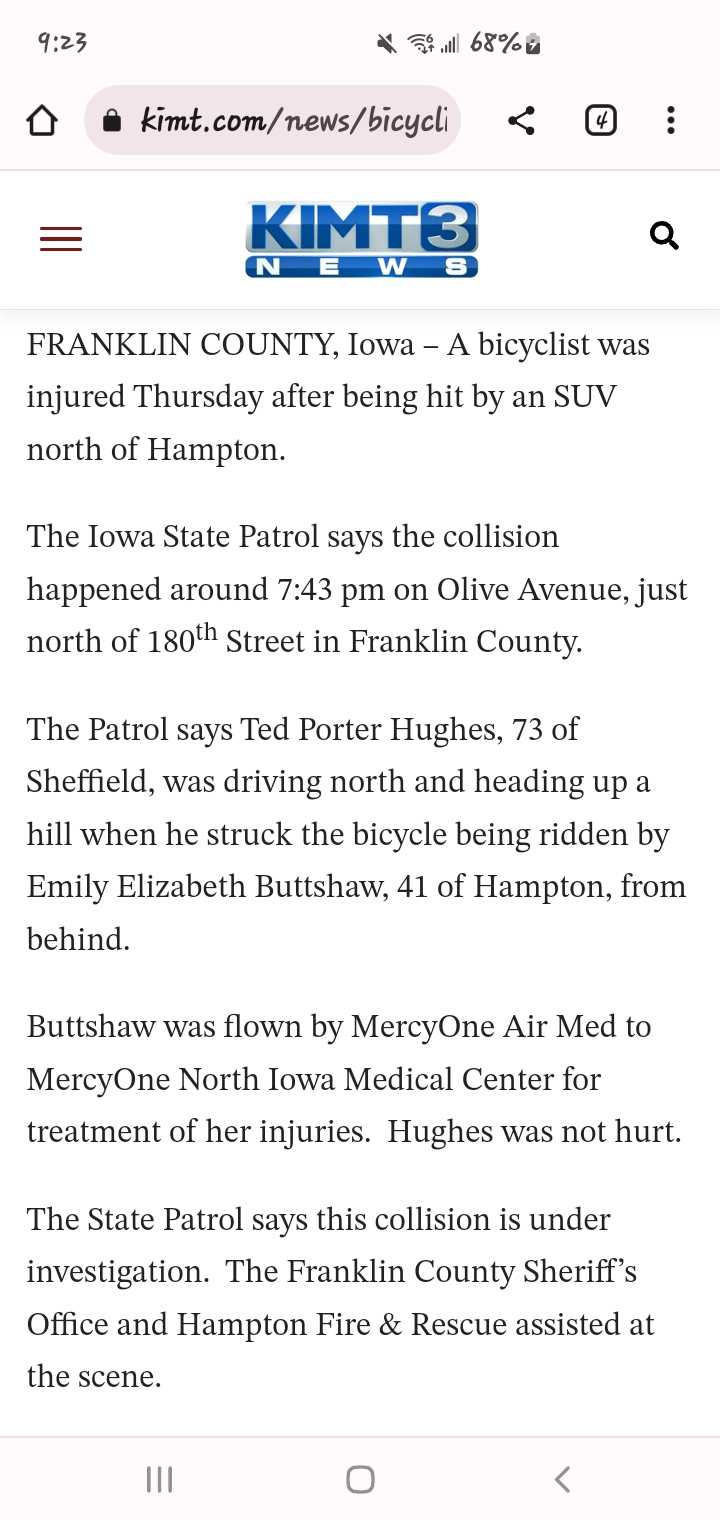Viewport: 720px width, 1520px height.
Task: Search the KIMT news site
Action: pyautogui.click(x=664, y=237)
